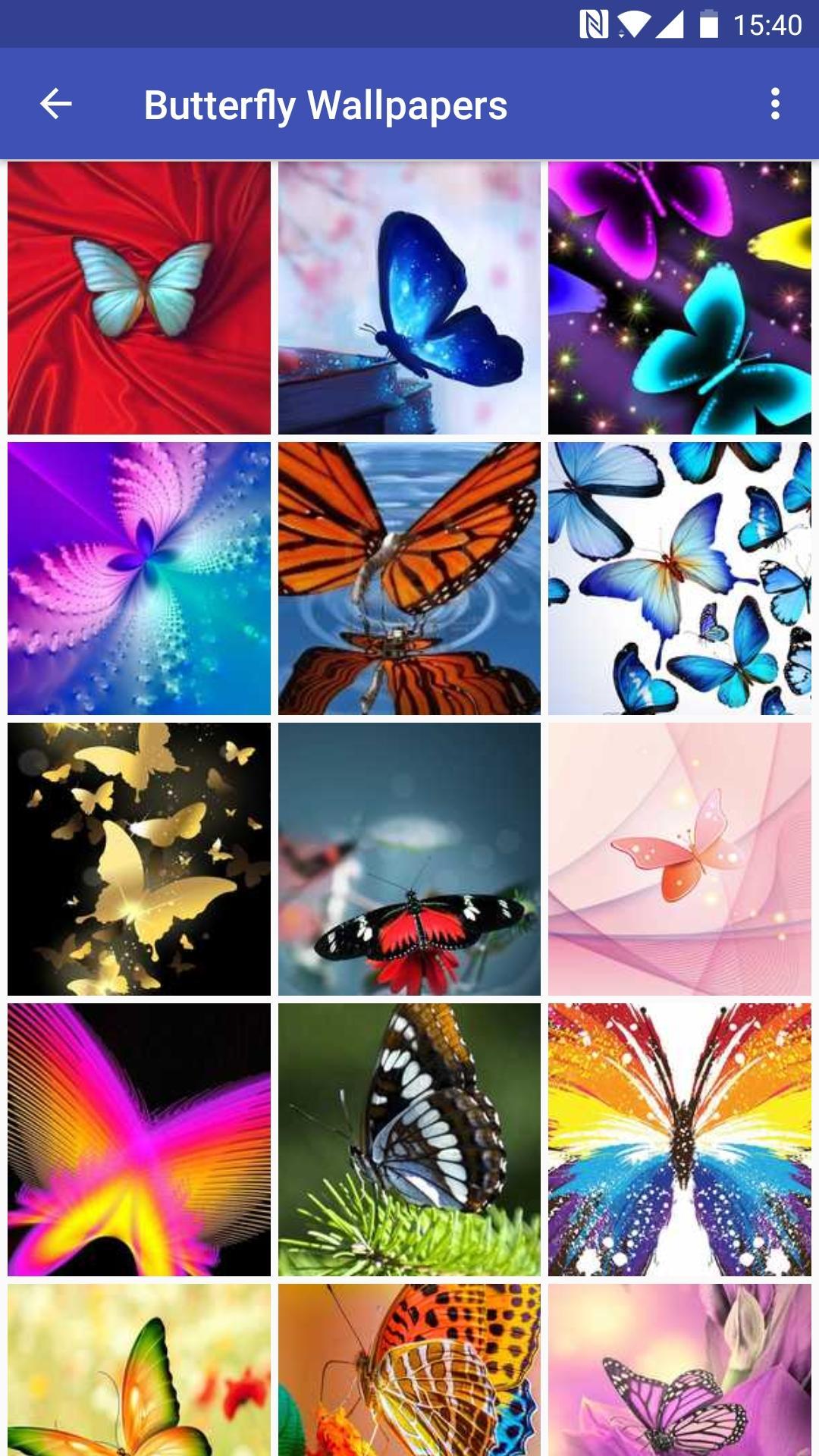This screenshot has width=819, height=1456.
Task: Open the orange spotted butterfly close-up
Action: (x=409, y=1370)
